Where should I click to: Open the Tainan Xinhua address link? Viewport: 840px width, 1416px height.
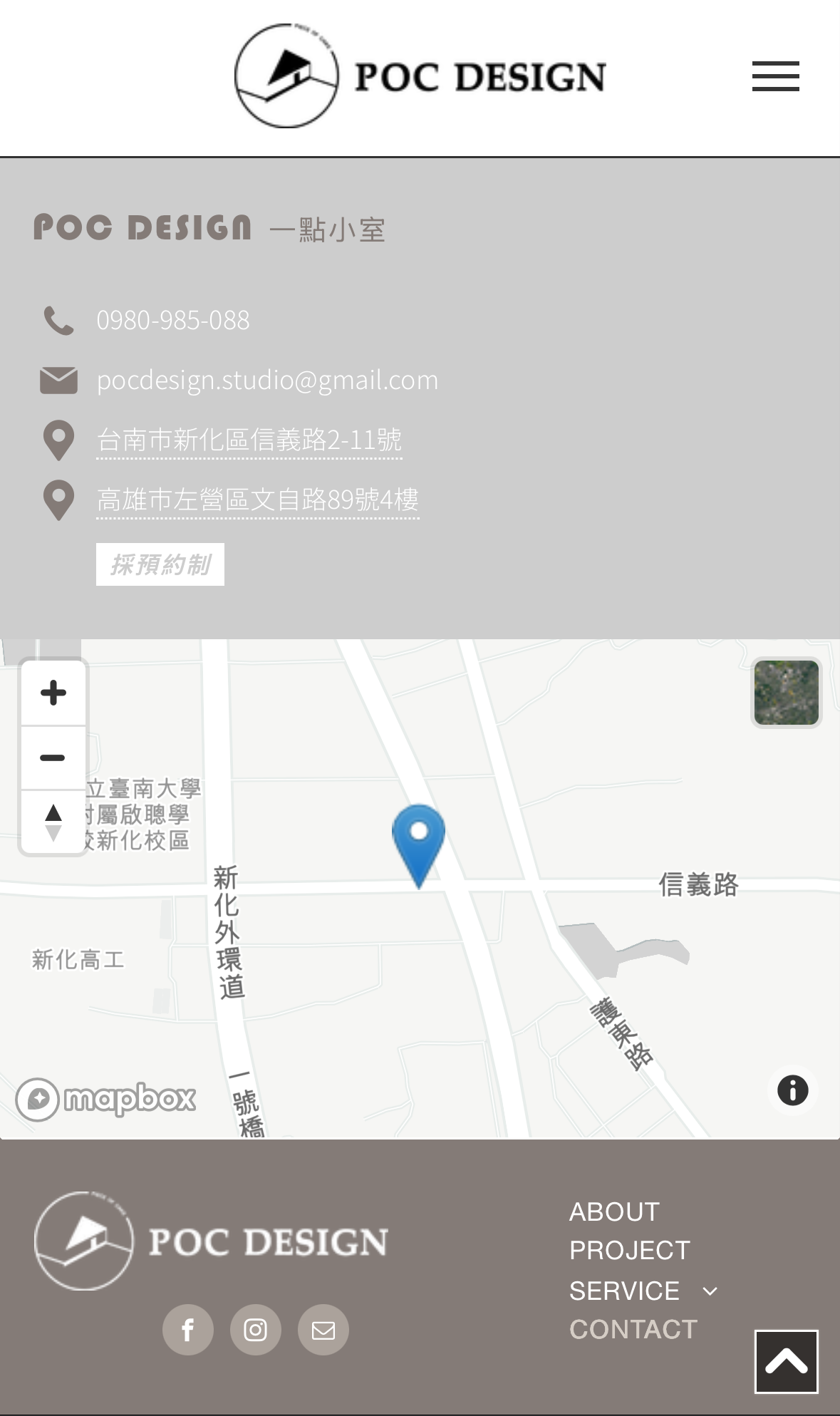point(249,440)
